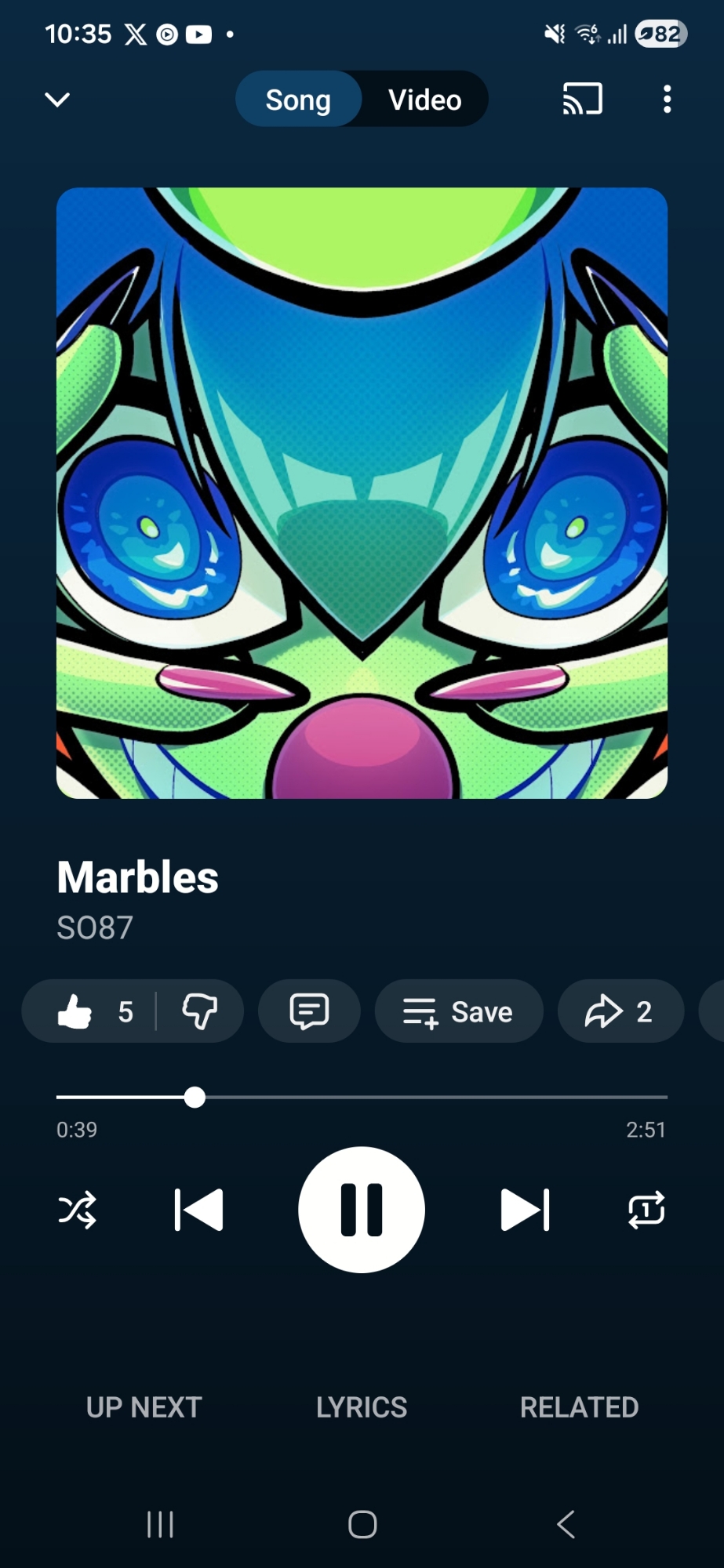This screenshot has width=724, height=1568.
Task: Collapse the player with the down chevron
Action: 57,100
